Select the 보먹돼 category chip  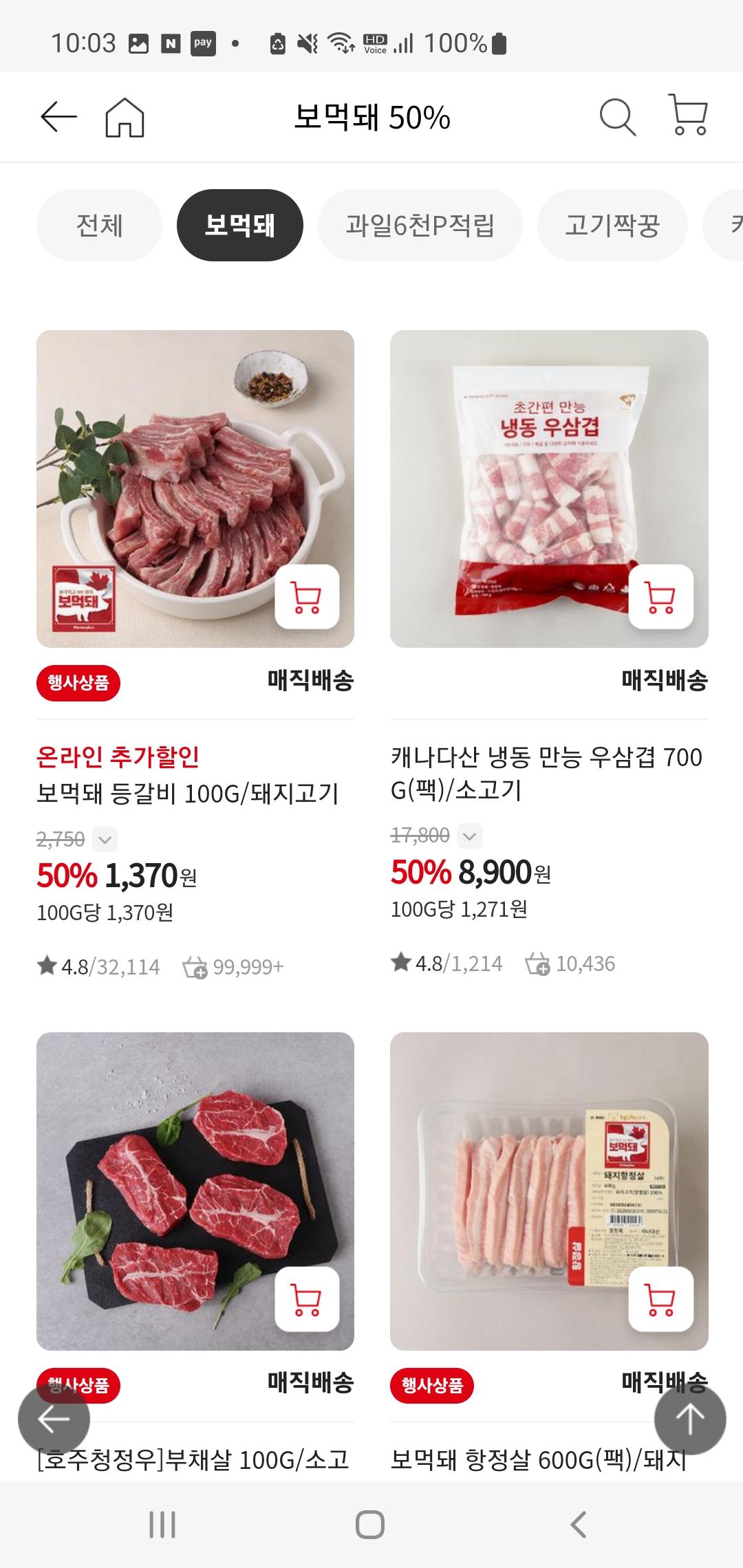[x=239, y=226]
